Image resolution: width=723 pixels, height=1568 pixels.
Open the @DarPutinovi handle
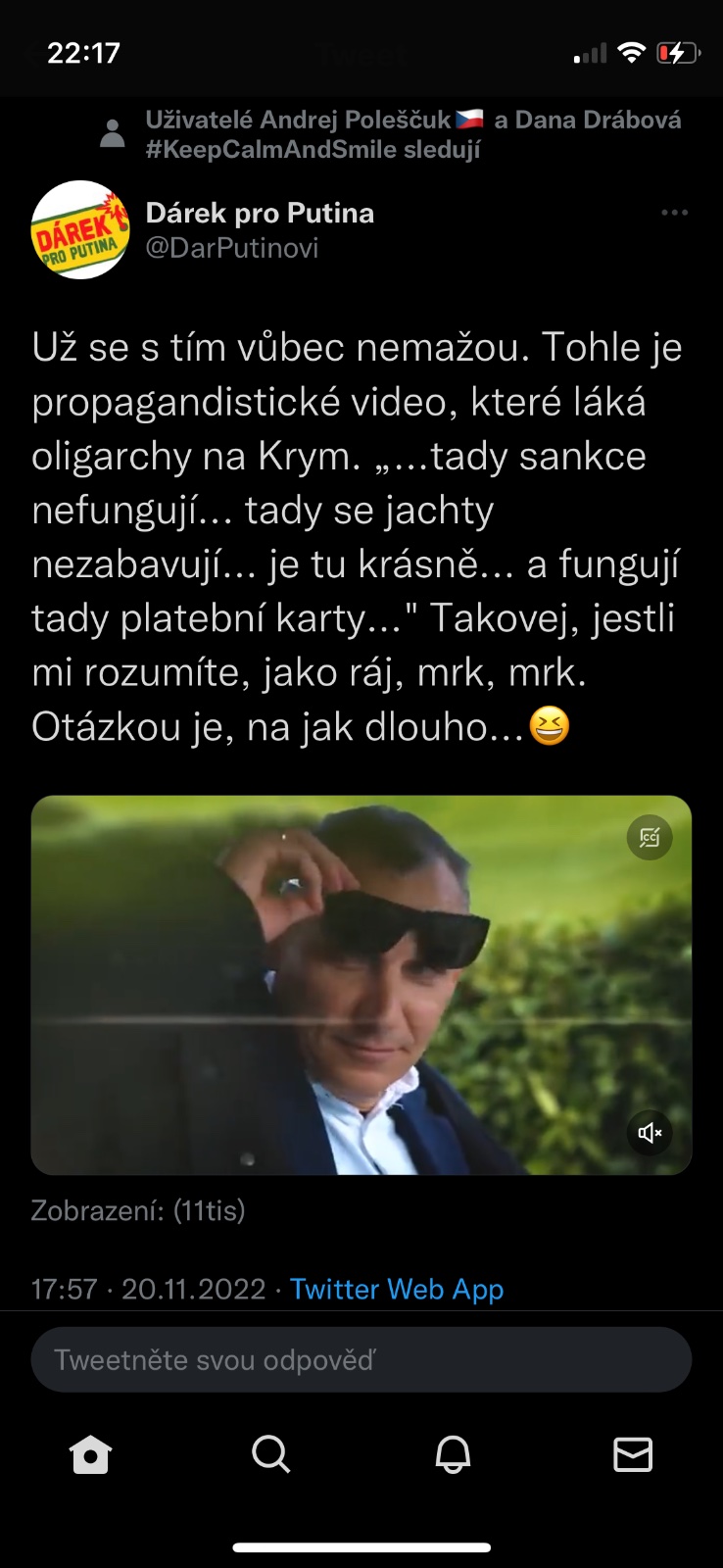[x=232, y=248]
